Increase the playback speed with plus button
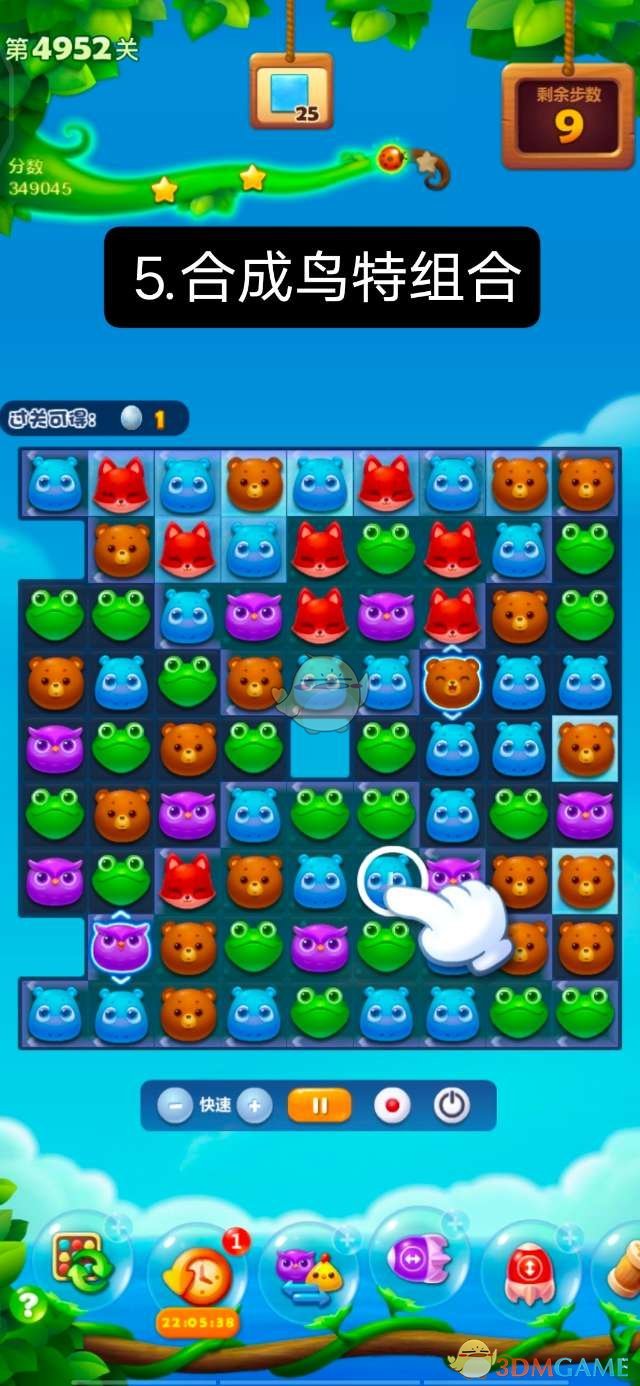Screen dimensions: 640x1386 point(254,1106)
